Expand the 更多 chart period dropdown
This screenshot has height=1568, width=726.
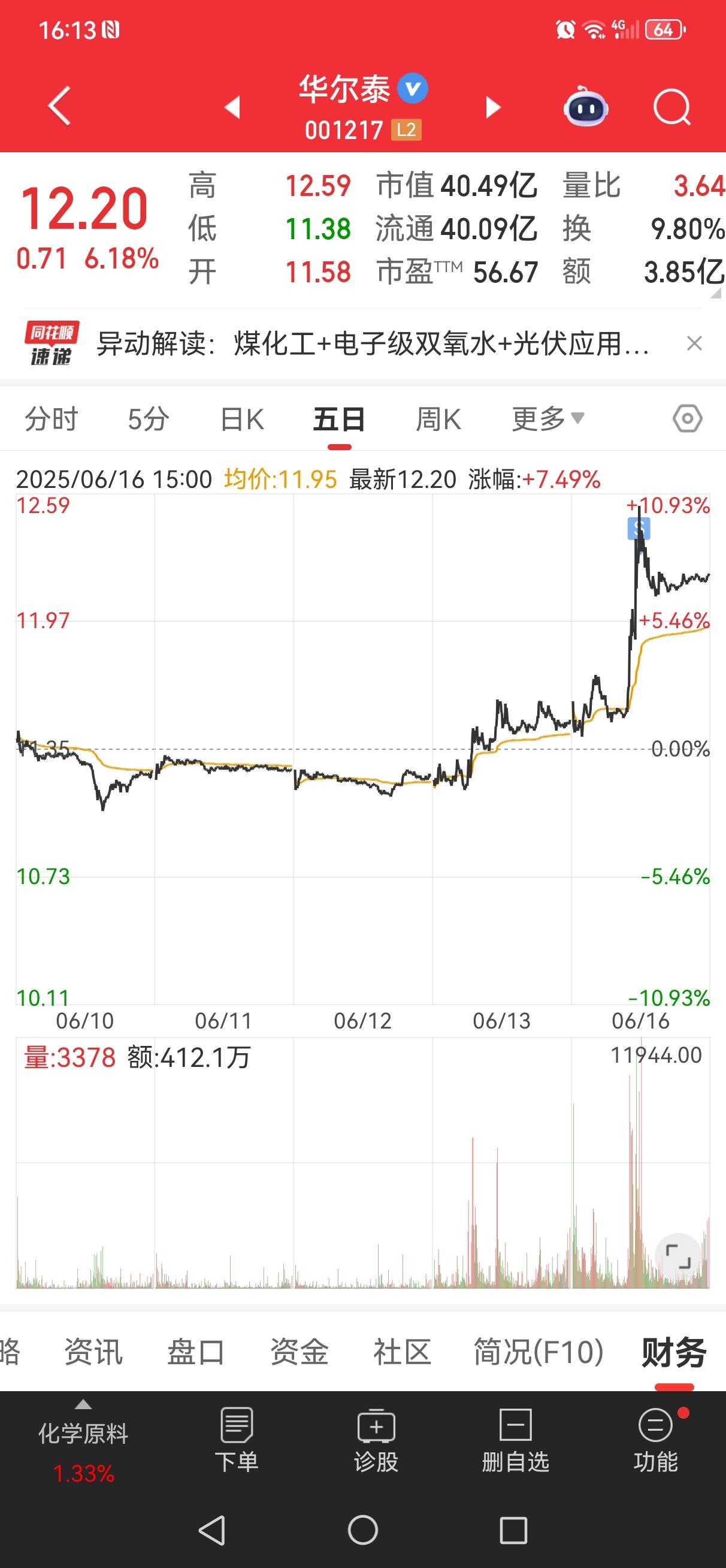click(x=547, y=420)
